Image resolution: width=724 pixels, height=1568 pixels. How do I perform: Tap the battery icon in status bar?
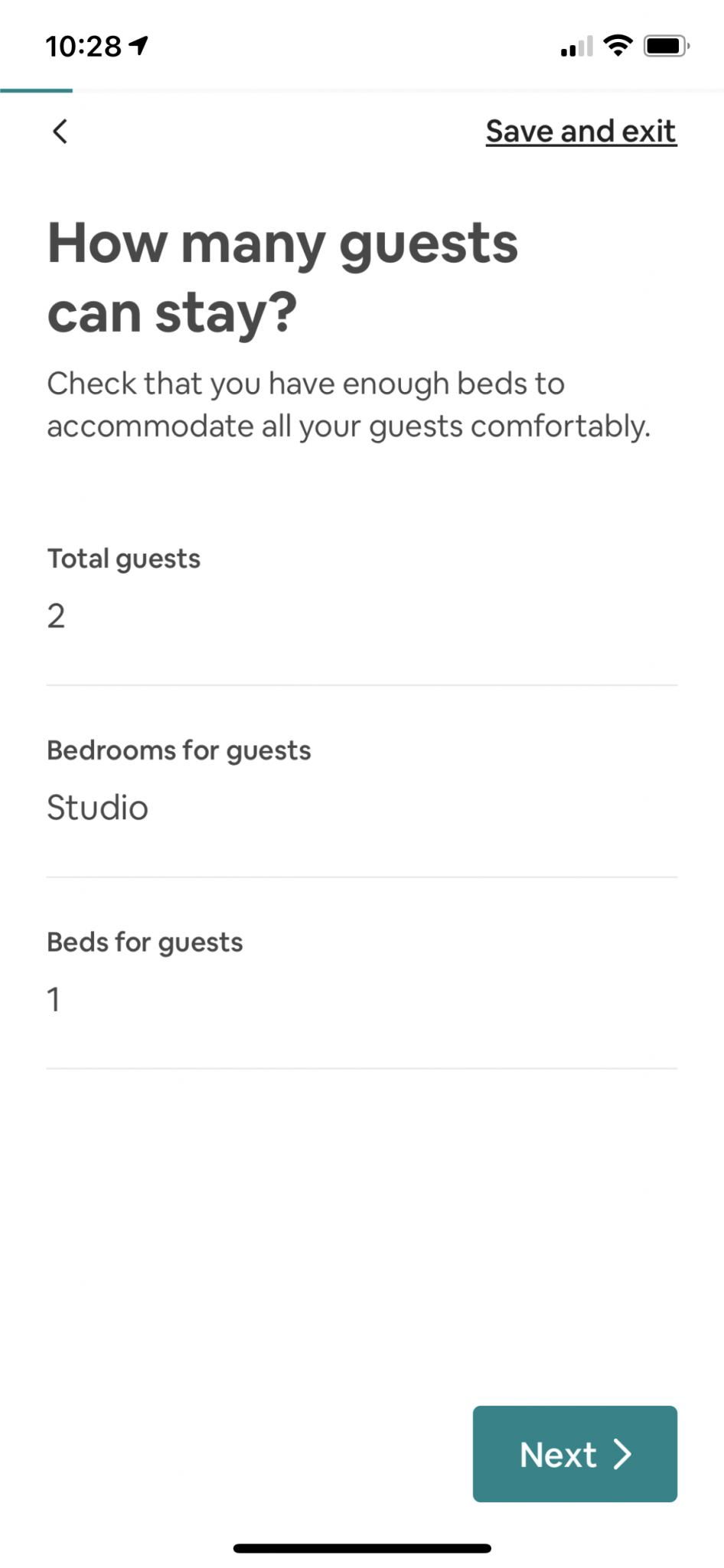coord(665,45)
